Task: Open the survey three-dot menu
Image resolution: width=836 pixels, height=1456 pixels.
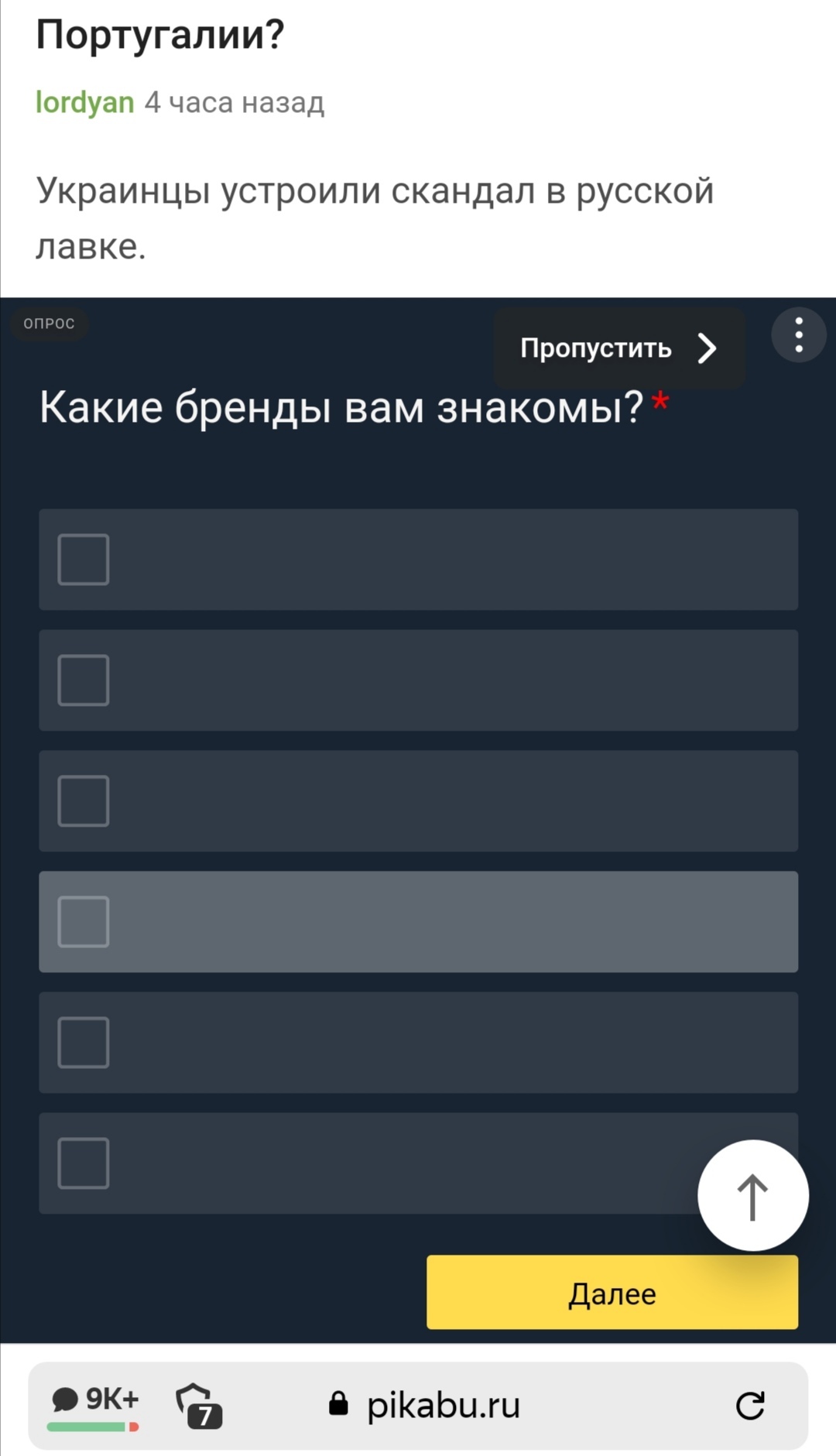Action: point(798,335)
